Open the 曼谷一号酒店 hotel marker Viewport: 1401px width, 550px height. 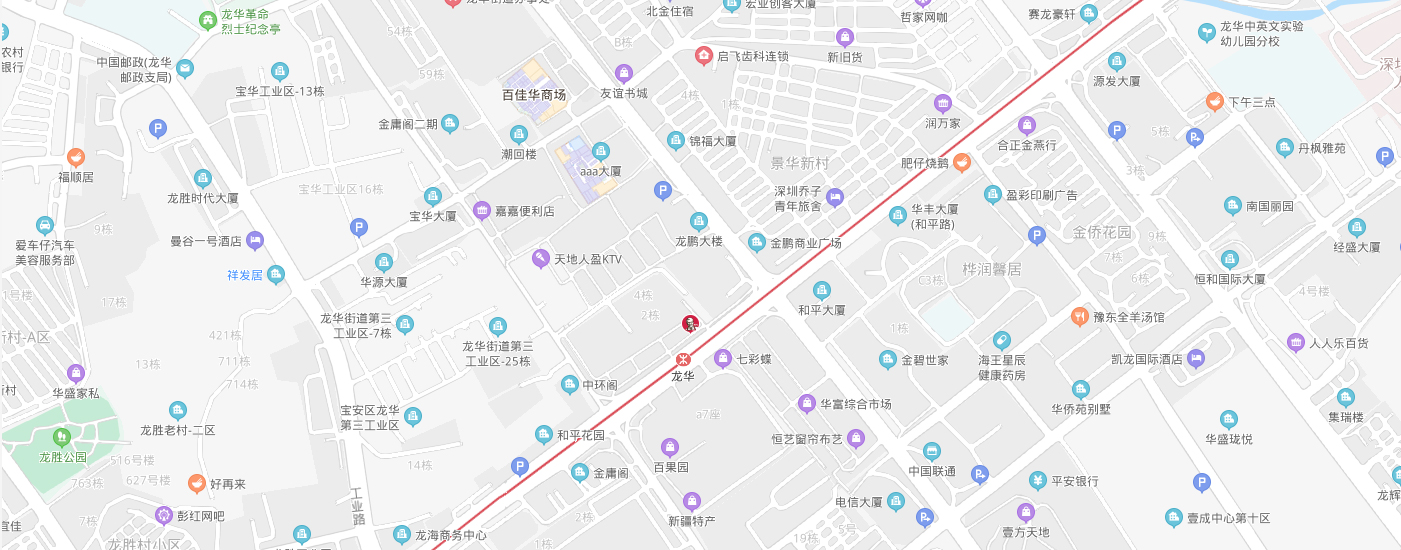pos(255,240)
